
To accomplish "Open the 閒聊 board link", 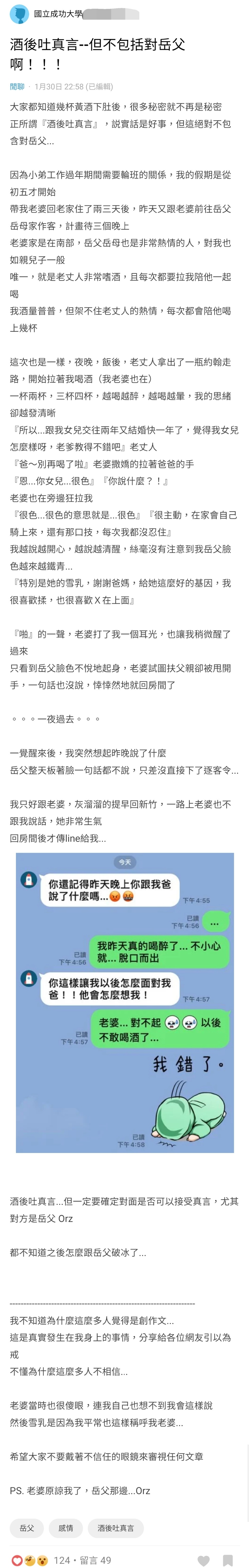I will coord(17,86).
